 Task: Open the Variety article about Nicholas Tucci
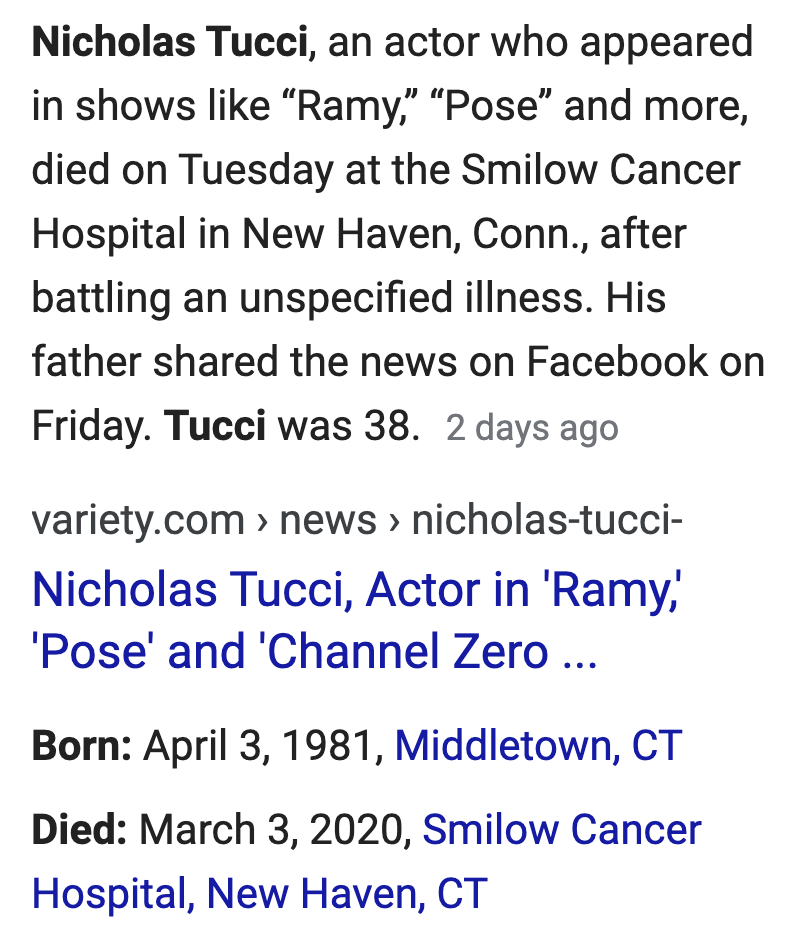[x=357, y=620]
